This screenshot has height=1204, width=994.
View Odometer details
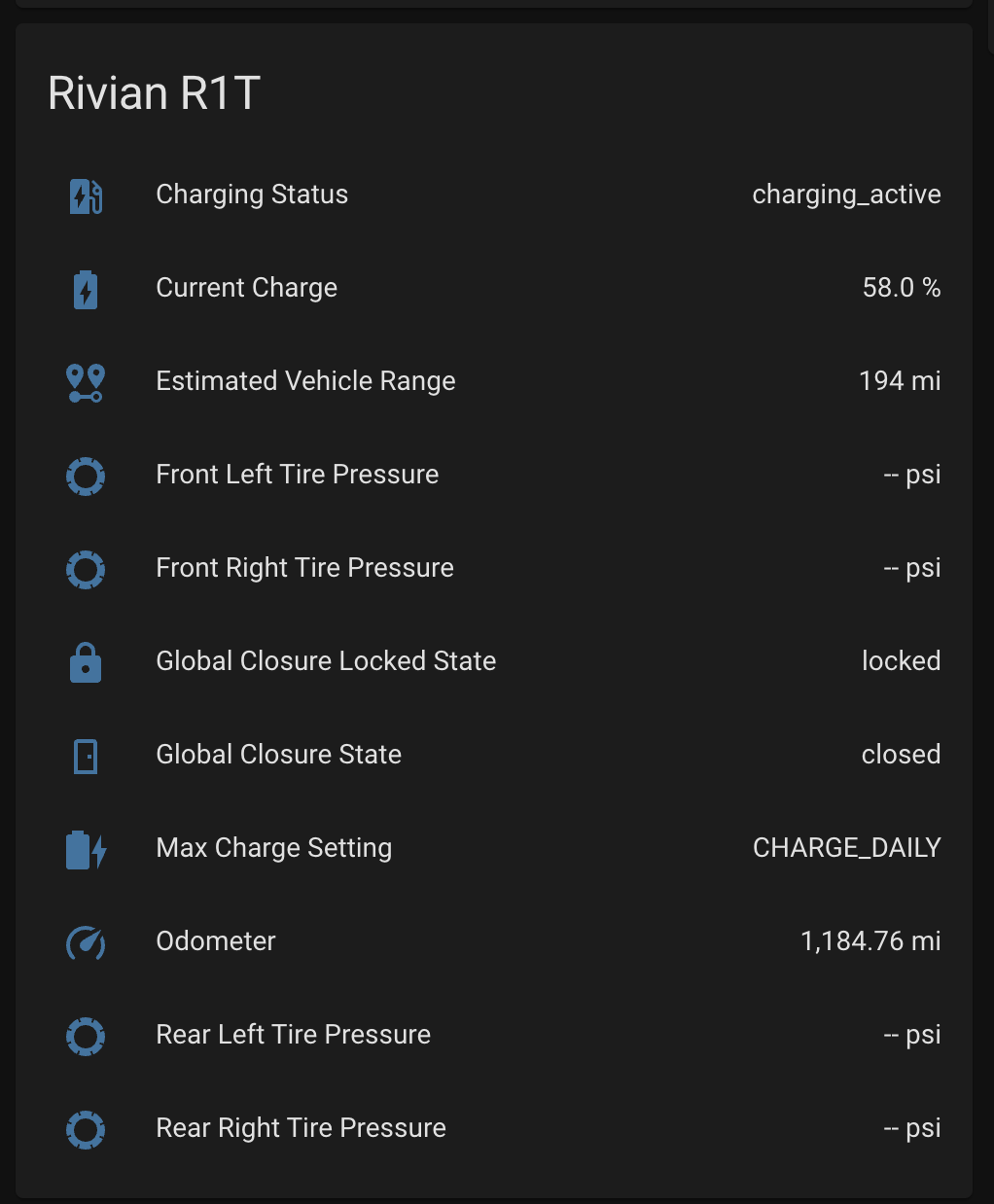tap(494, 941)
